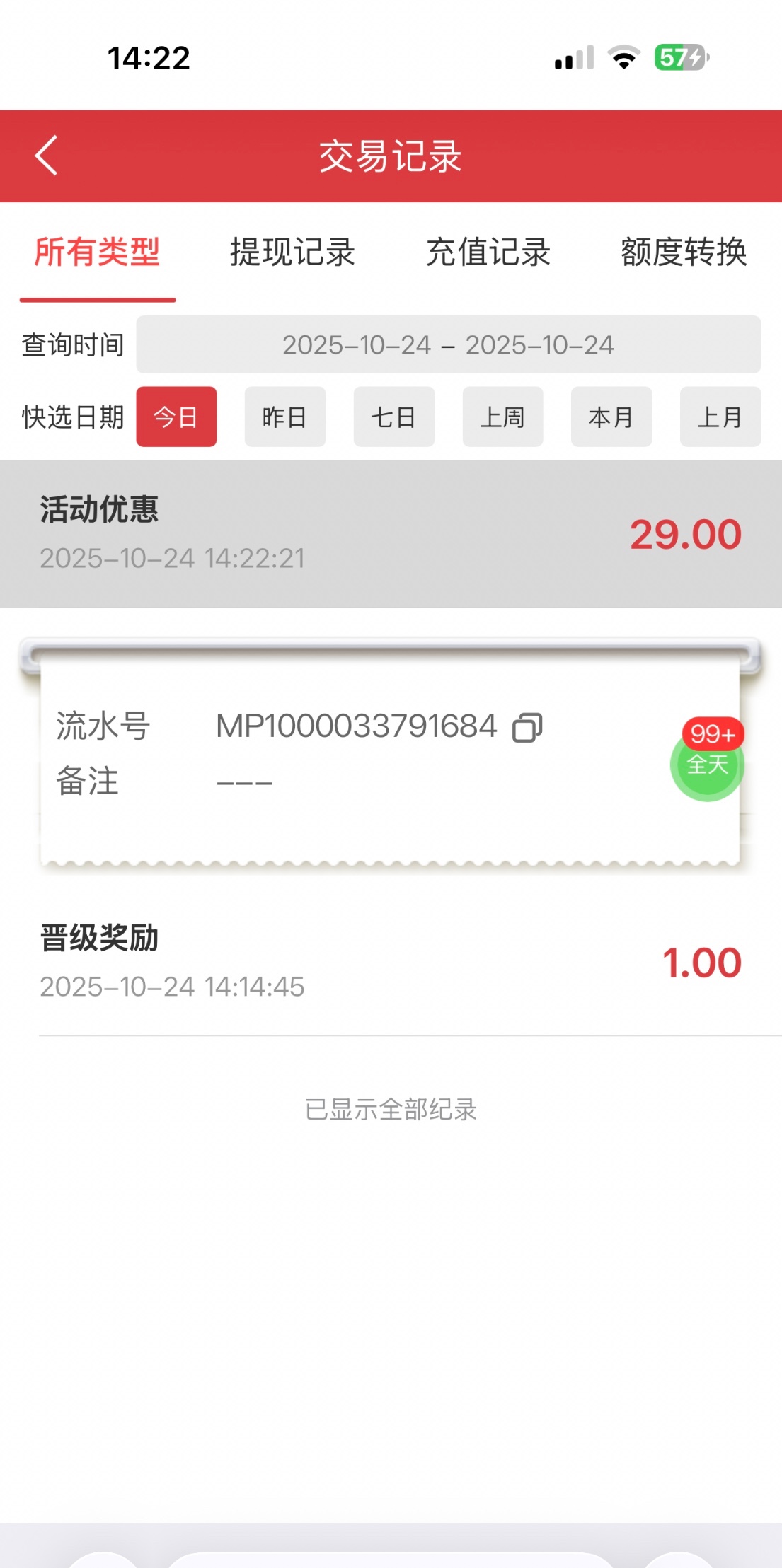The image size is (782, 1568).
Task: Switch to 充值记录 tab
Action: click(x=488, y=252)
